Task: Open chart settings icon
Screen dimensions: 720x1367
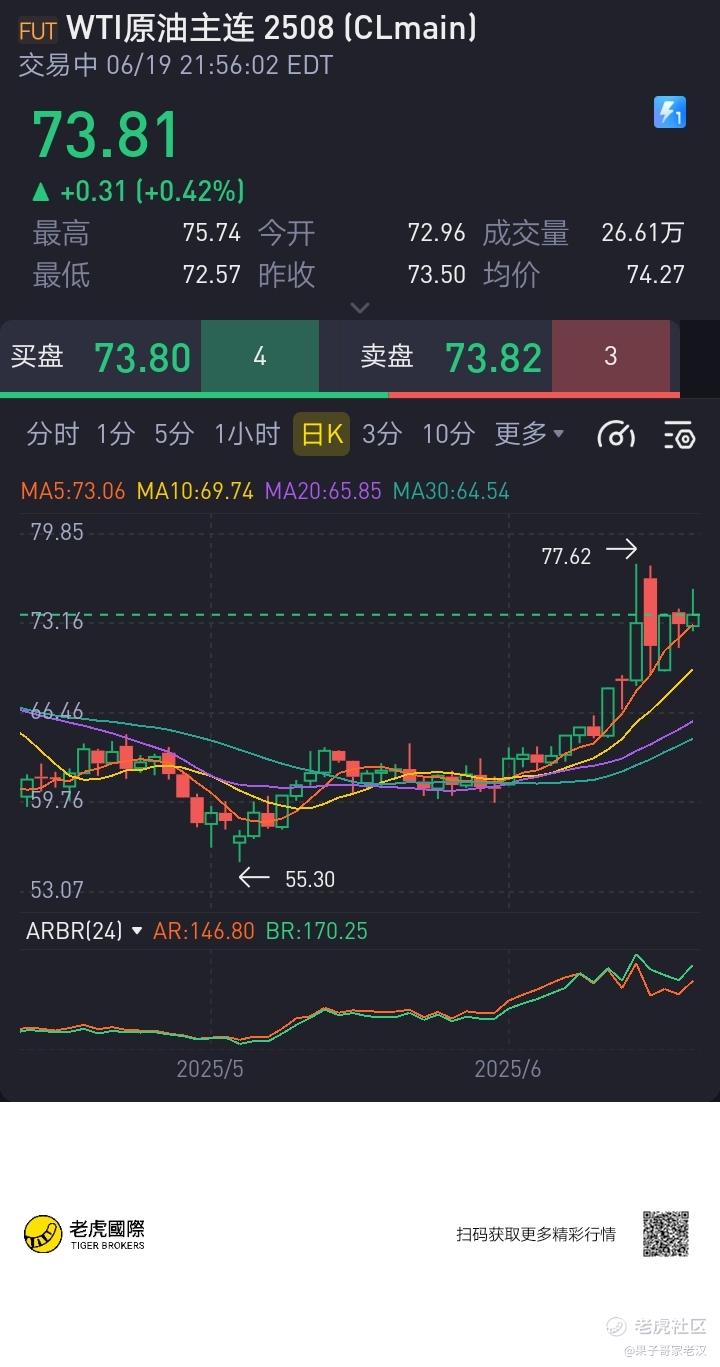Action: click(679, 435)
